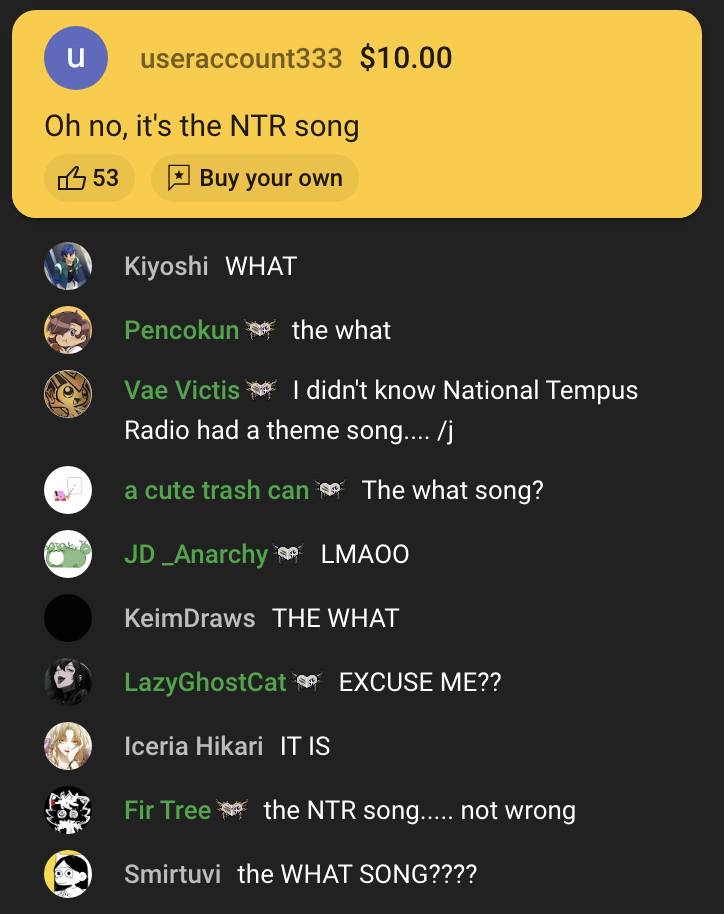The image size is (724, 914).
Task: Open Vae Victis's National Tempus Radio message
Action: (380, 410)
